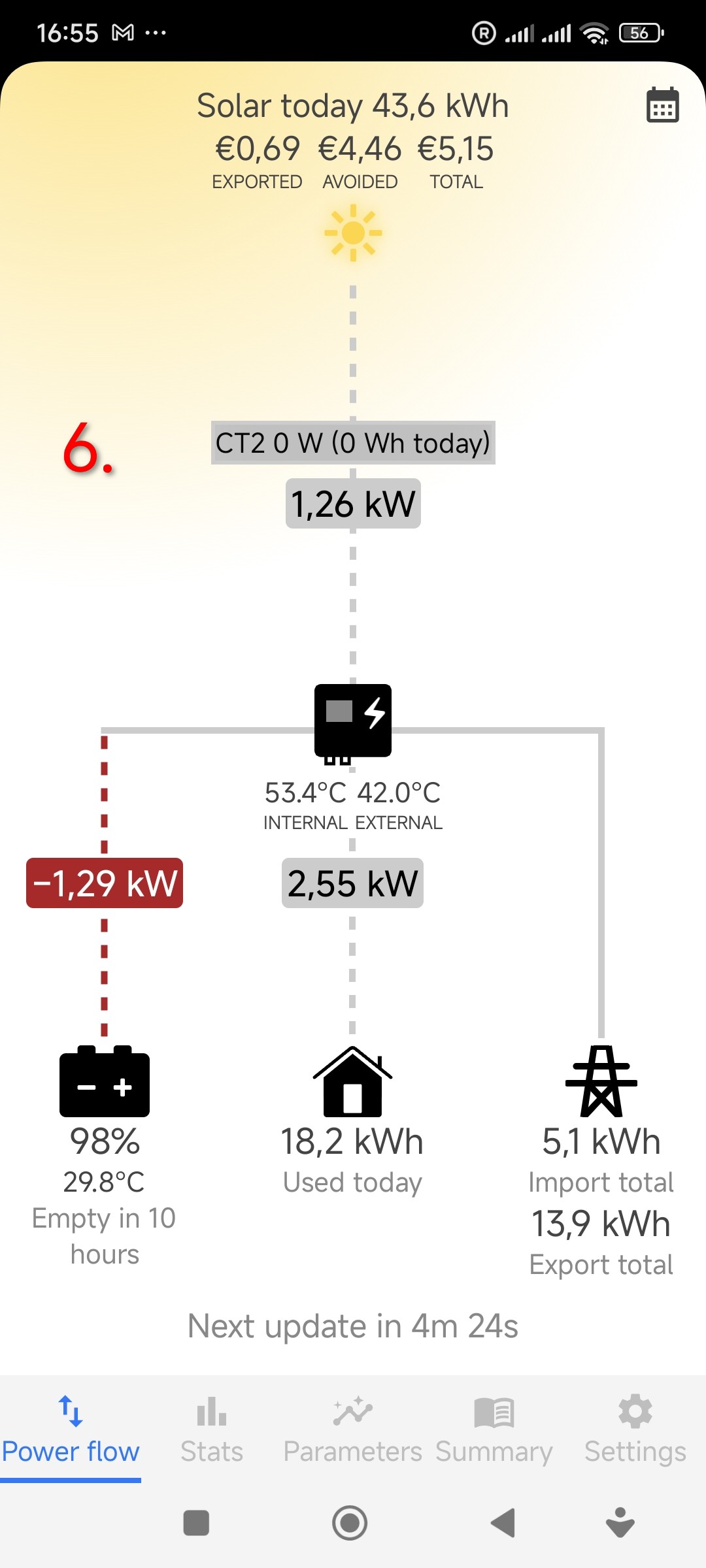This screenshot has width=706, height=1568.
Task: Go to the Summary tab
Action: 494,1429
